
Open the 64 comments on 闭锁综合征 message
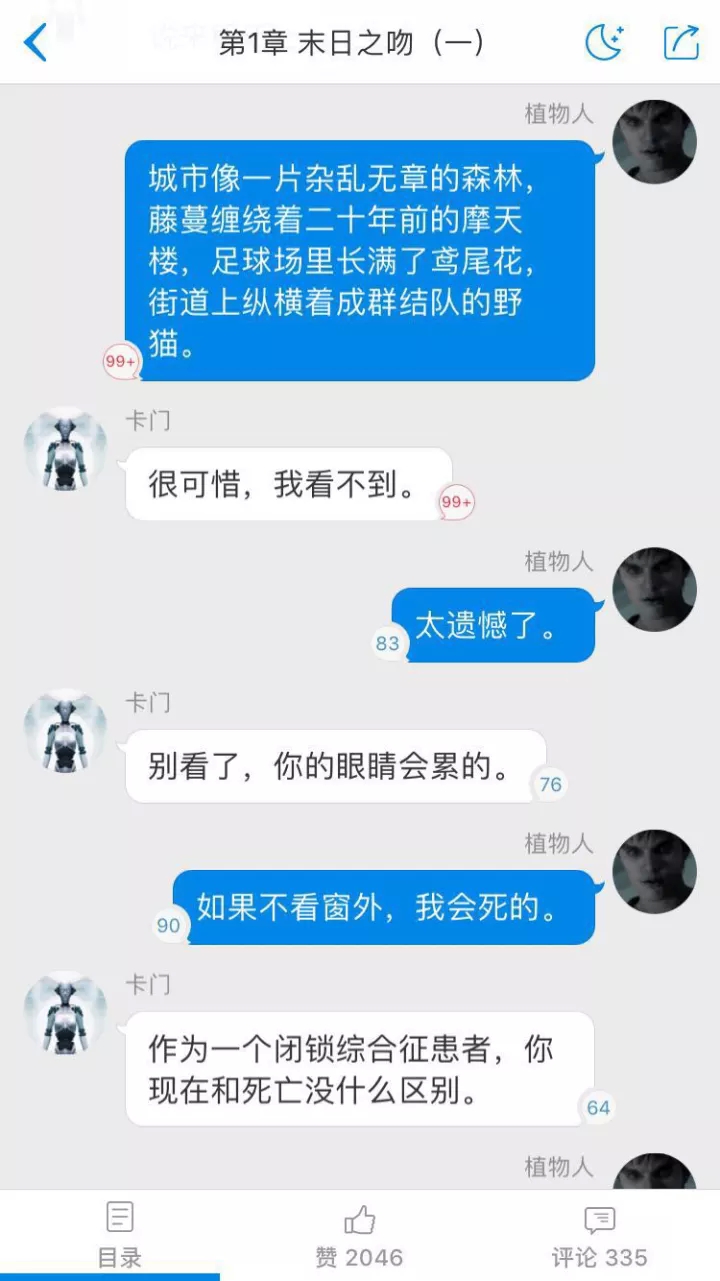[x=598, y=1108]
